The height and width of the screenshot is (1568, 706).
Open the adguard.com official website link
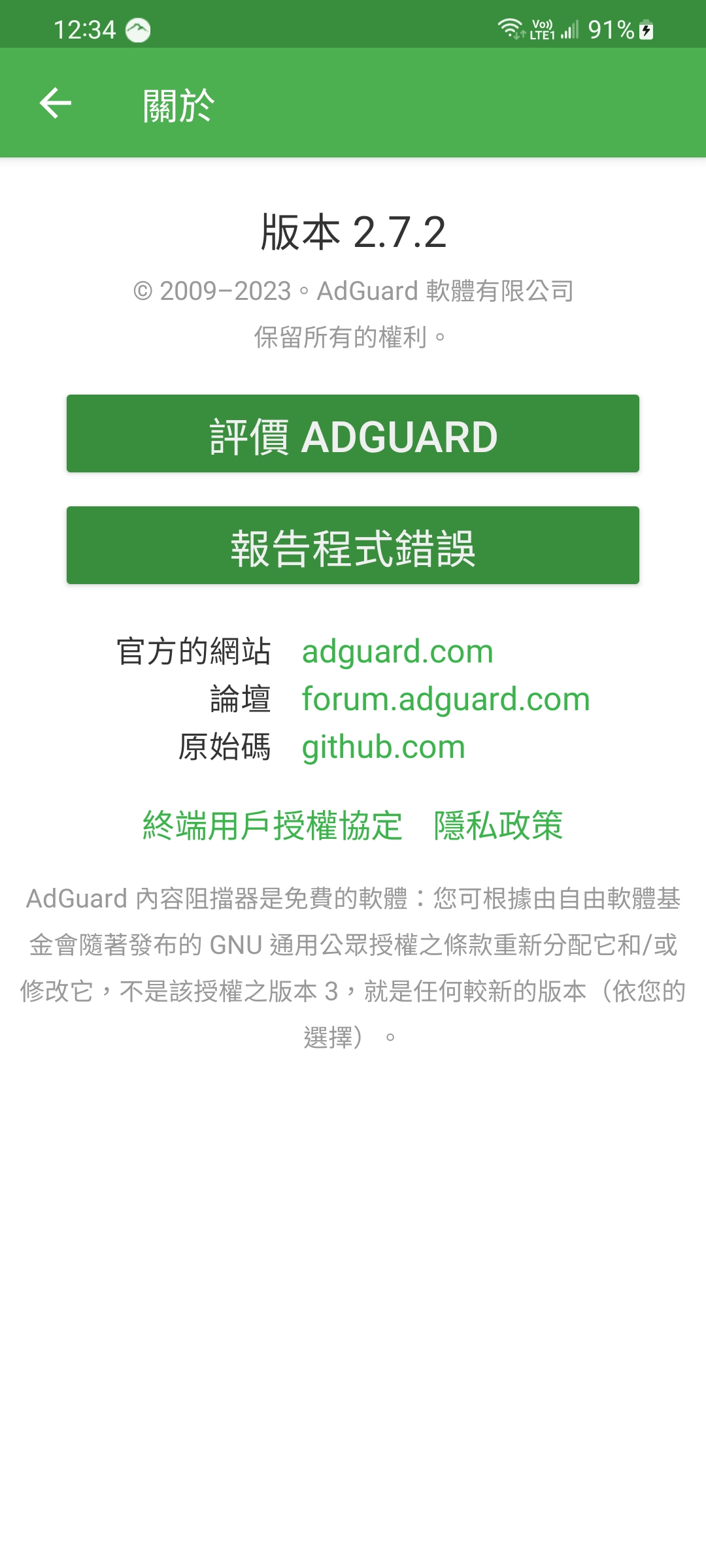point(397,652)
